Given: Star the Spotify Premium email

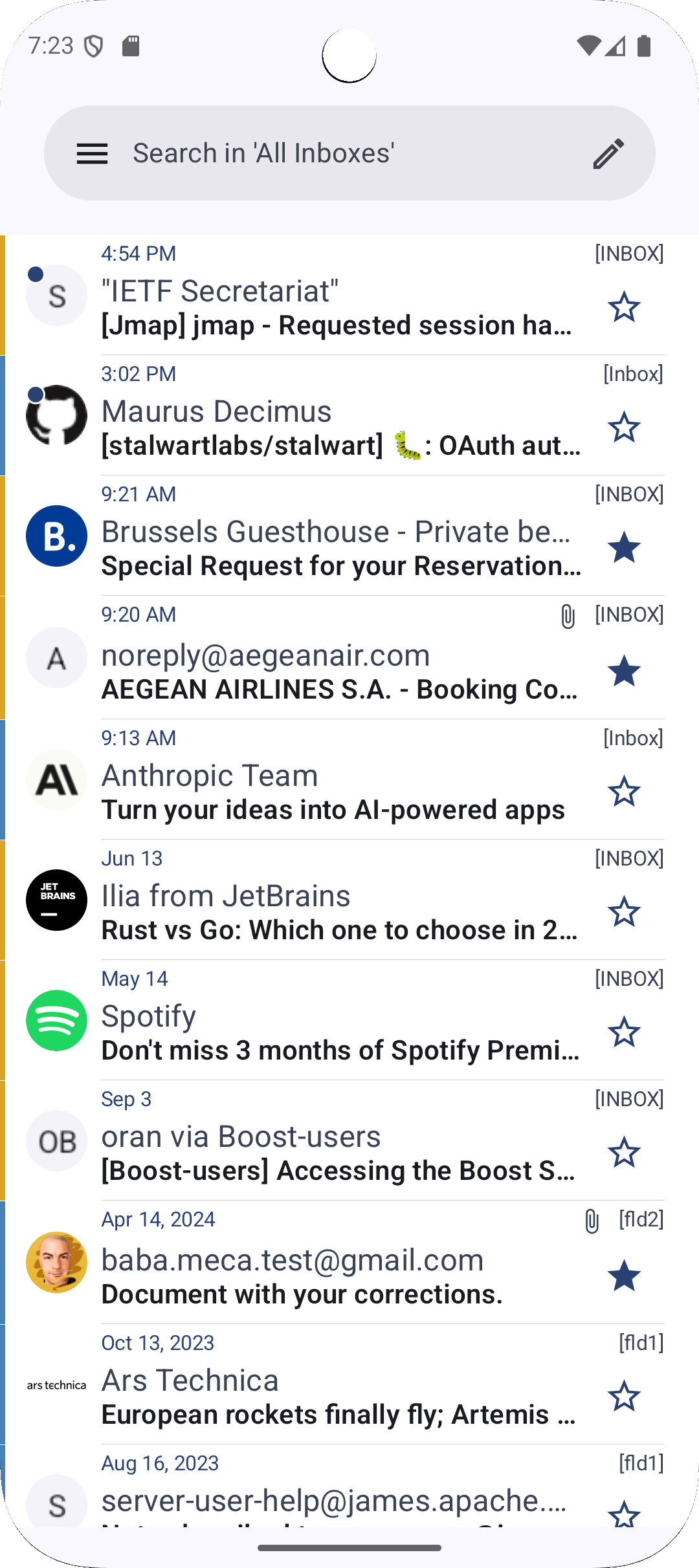Looking at the screenshot, I should point(624,1032).
